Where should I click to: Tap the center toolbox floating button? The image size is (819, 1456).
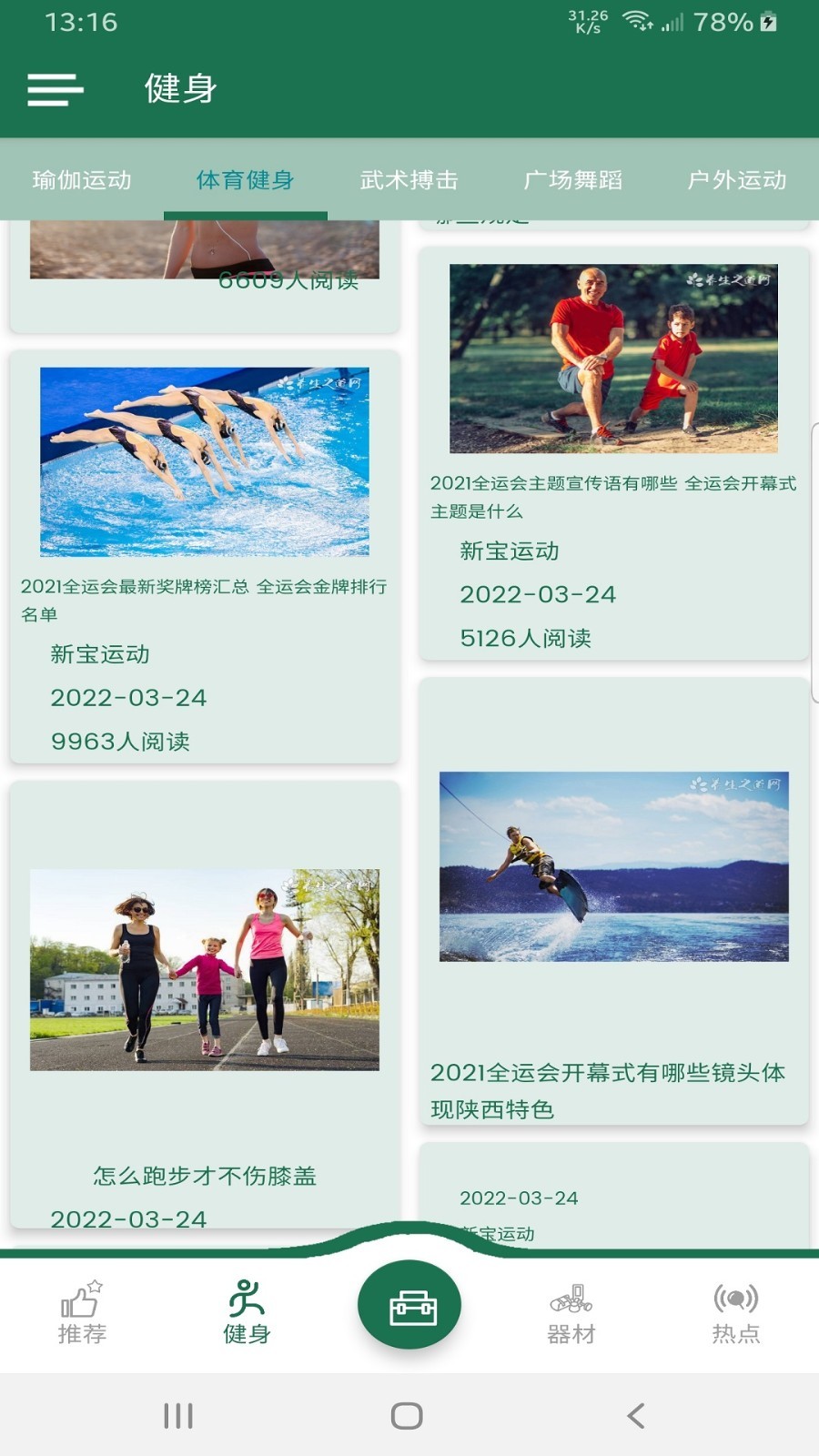[409, 1306]
